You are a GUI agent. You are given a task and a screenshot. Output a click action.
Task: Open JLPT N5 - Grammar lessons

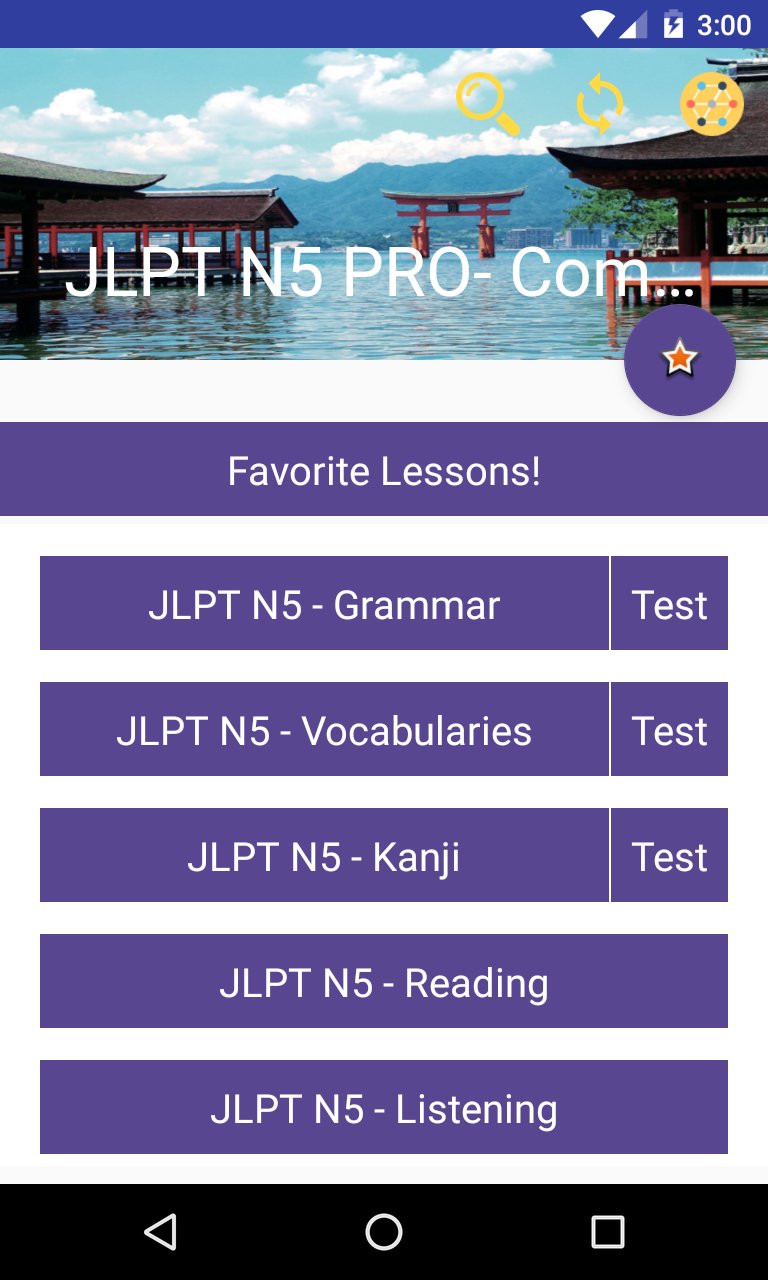tap(324, 603)
